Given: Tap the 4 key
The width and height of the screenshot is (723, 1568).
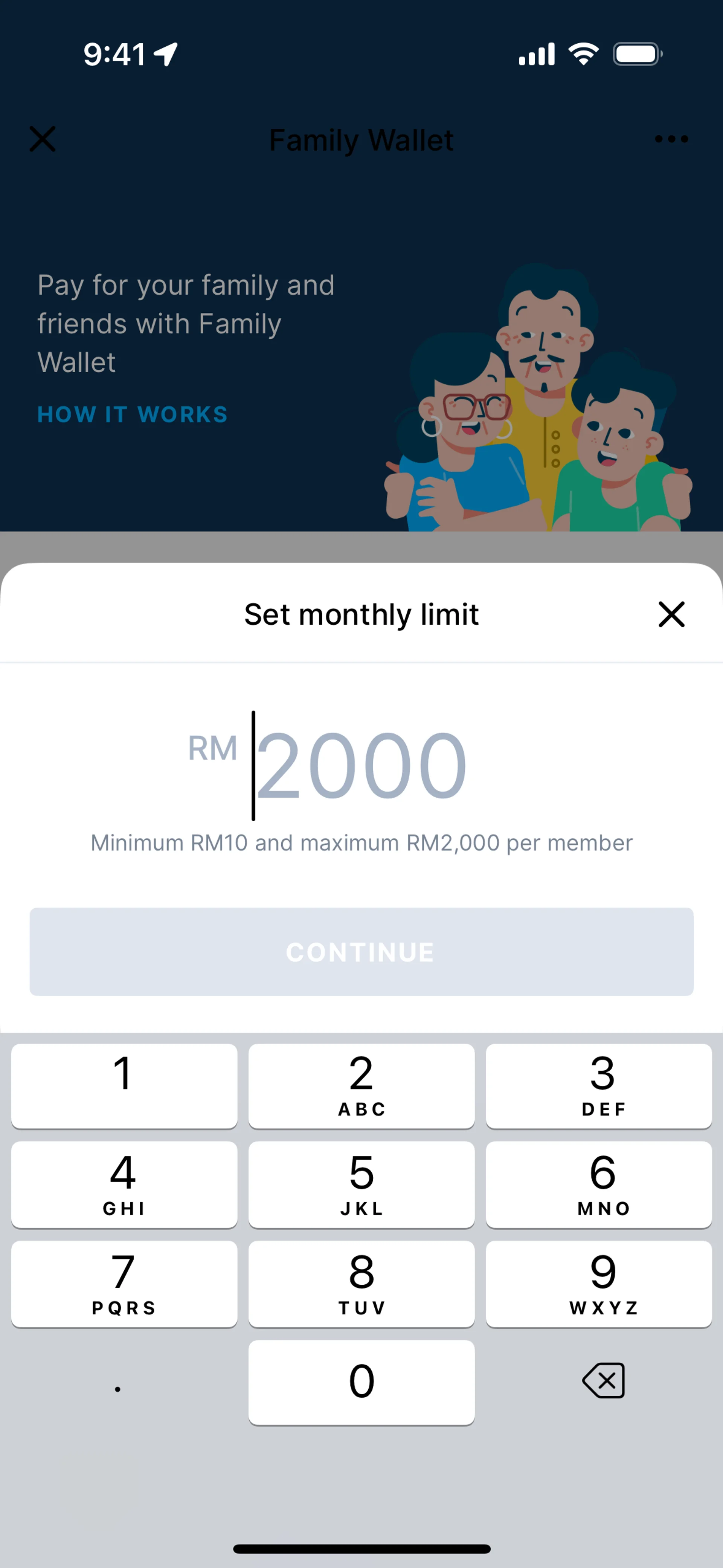Looking at the screenshot, I should click(124, 1184).
